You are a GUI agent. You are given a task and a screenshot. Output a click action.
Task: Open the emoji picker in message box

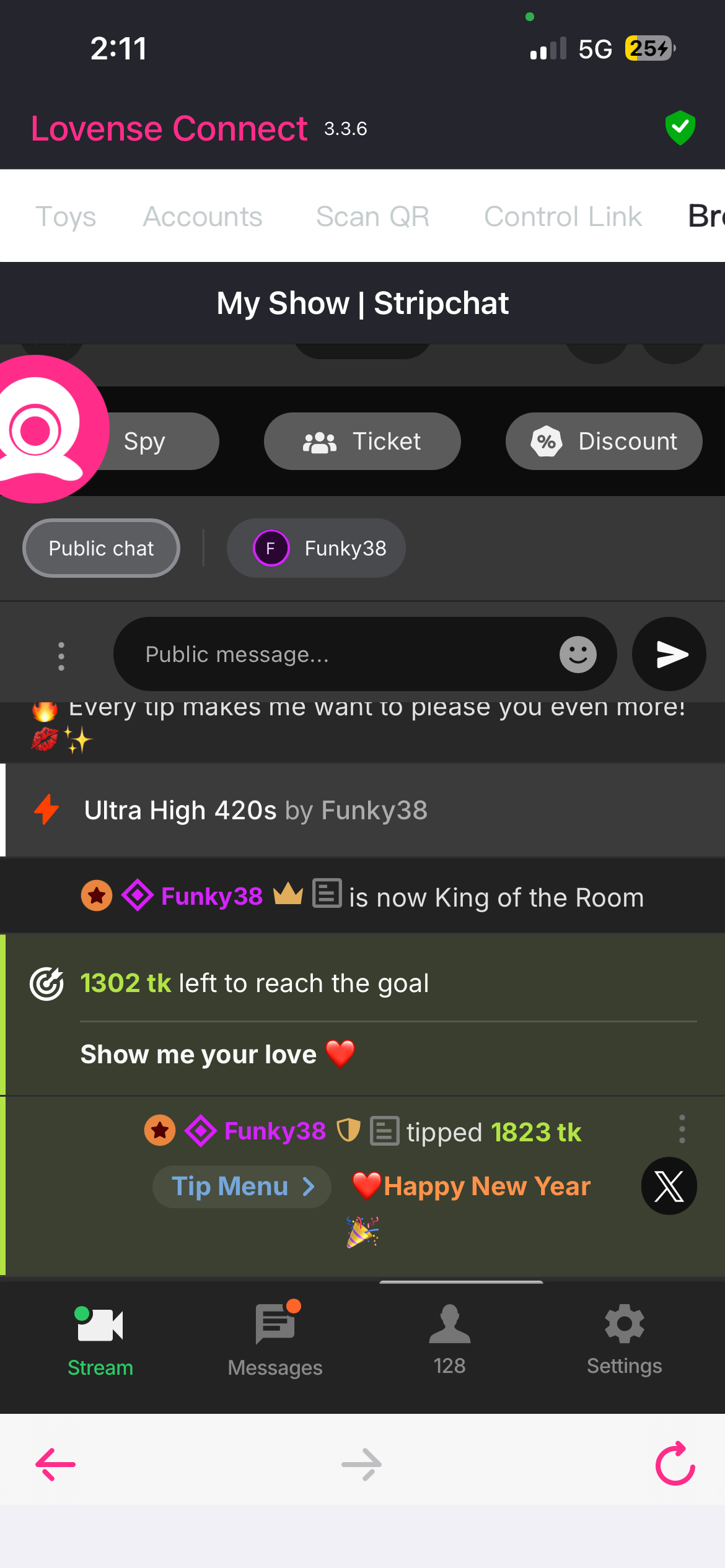(x=578, y=655)
